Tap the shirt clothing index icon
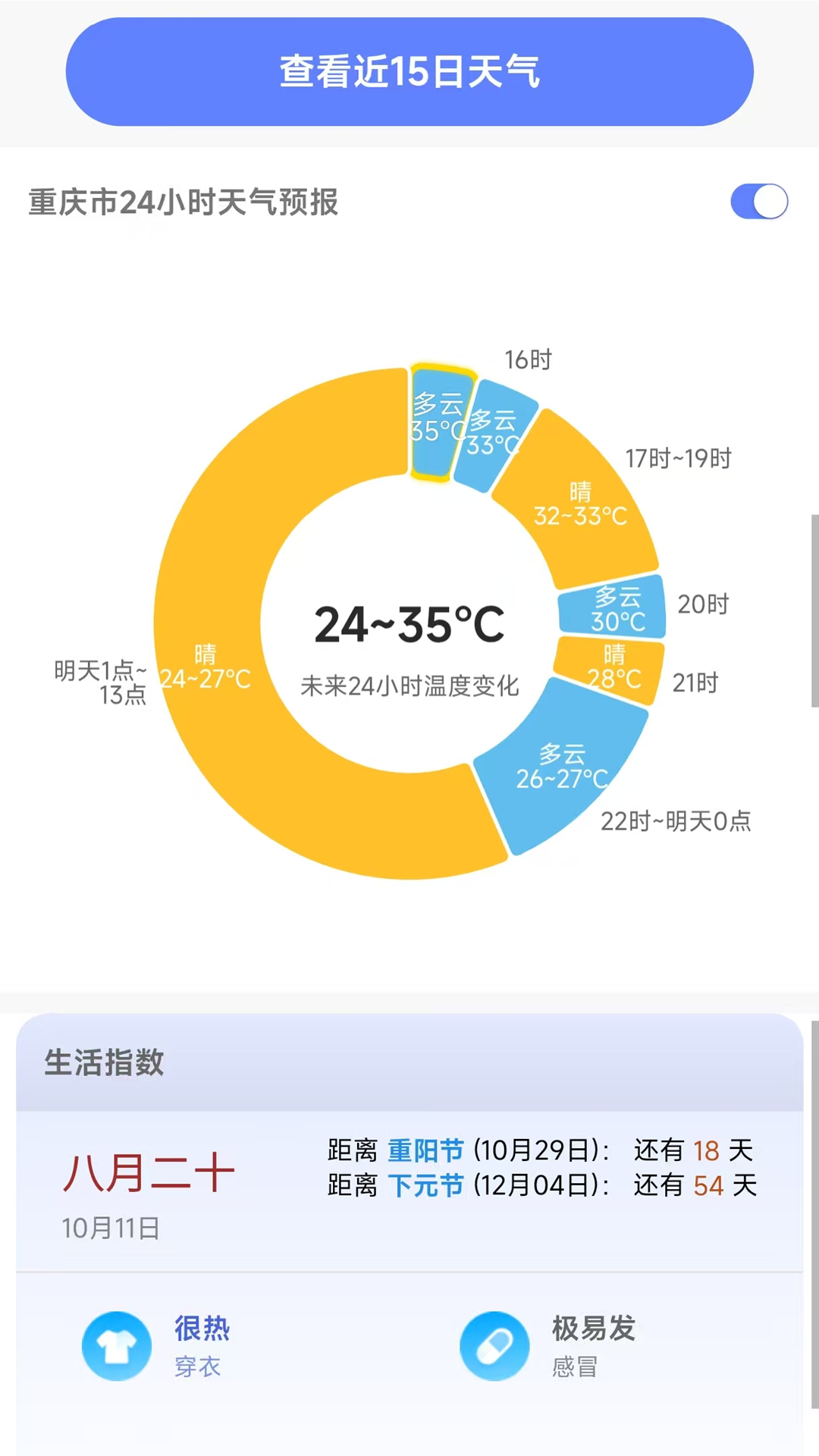819x1456 pixels. pyautogui.click(x=115, y=1346)
